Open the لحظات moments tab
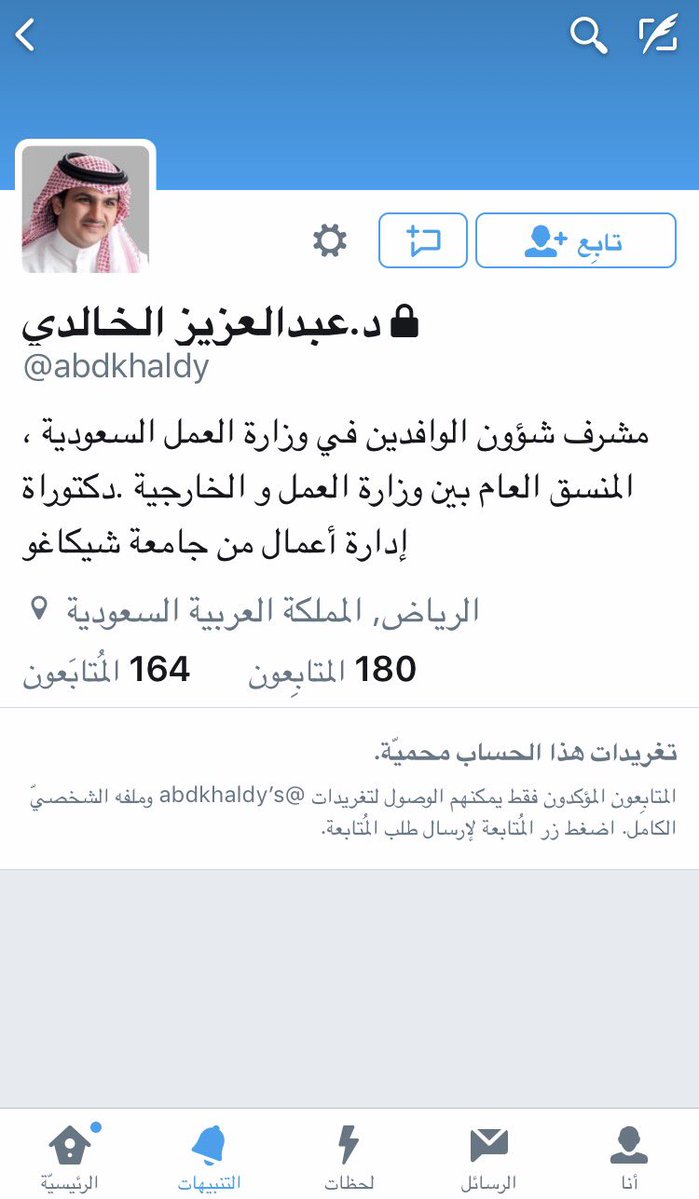Screen dimensions: 699x1199 [349, 1156]
